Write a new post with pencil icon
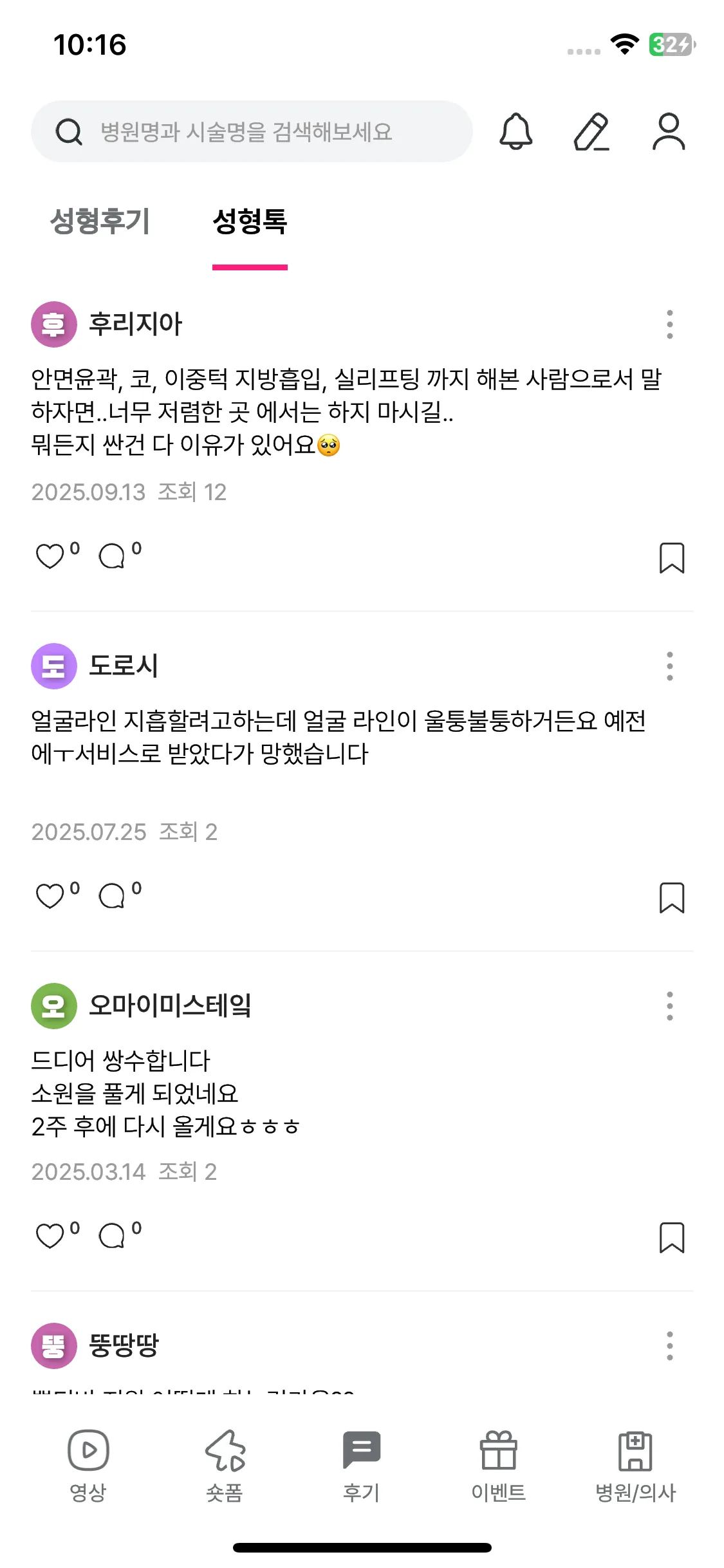This screenshot has height=1568, width=724. pyautogui.click(x=591, y=131)
